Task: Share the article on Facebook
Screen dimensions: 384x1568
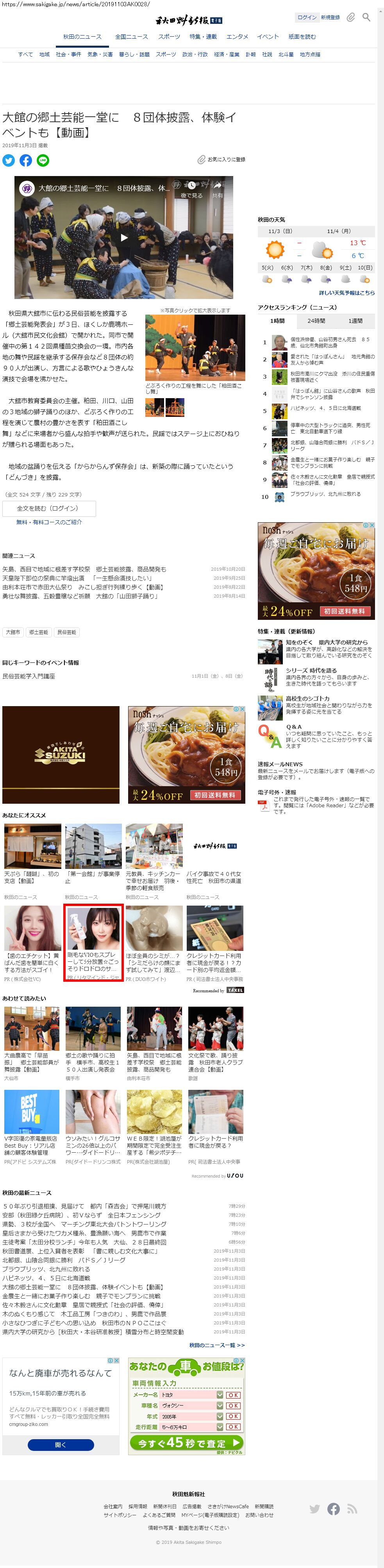Action: (x=26, y=161)
